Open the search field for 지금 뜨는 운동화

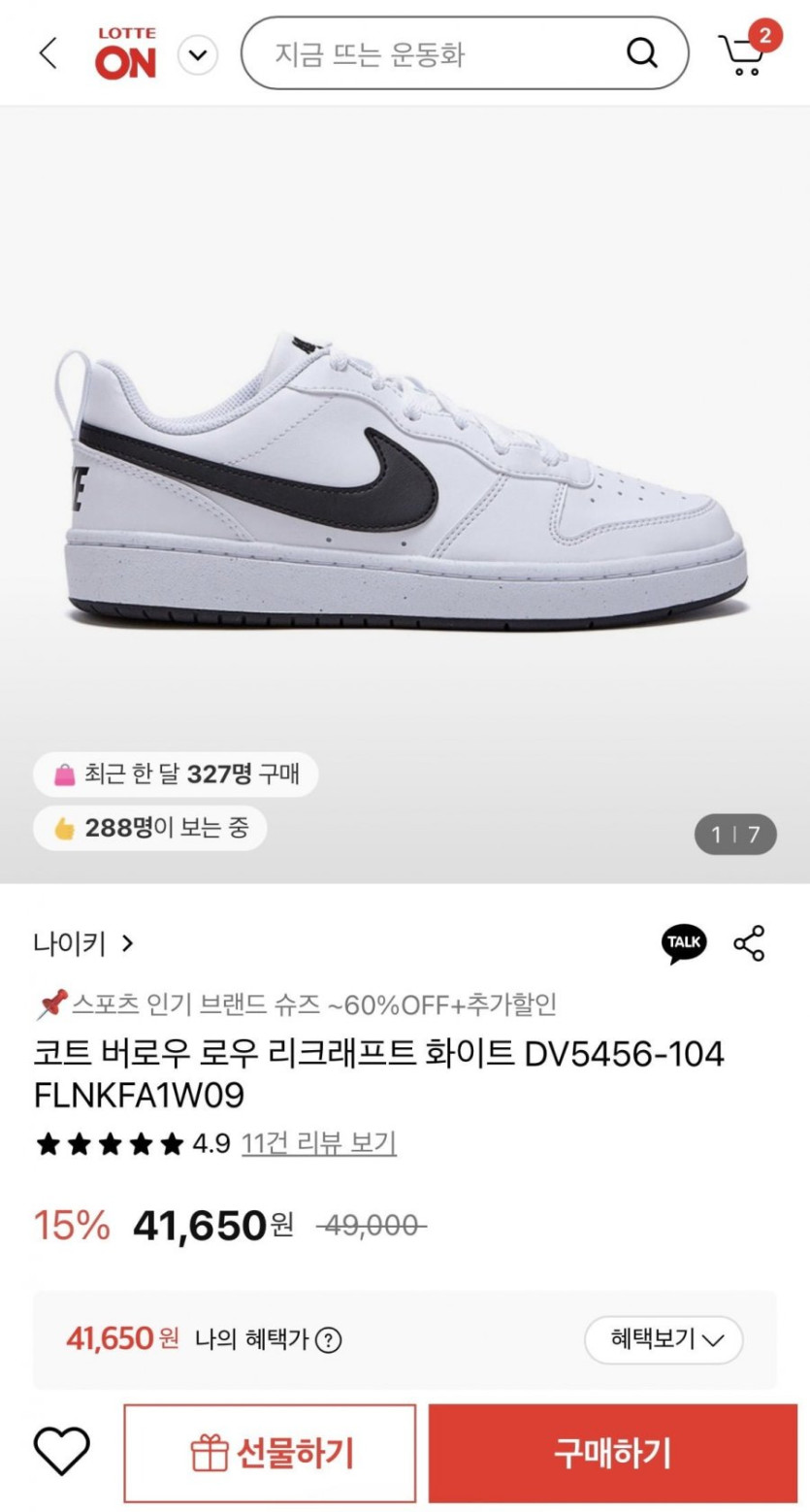click(437, 54)
